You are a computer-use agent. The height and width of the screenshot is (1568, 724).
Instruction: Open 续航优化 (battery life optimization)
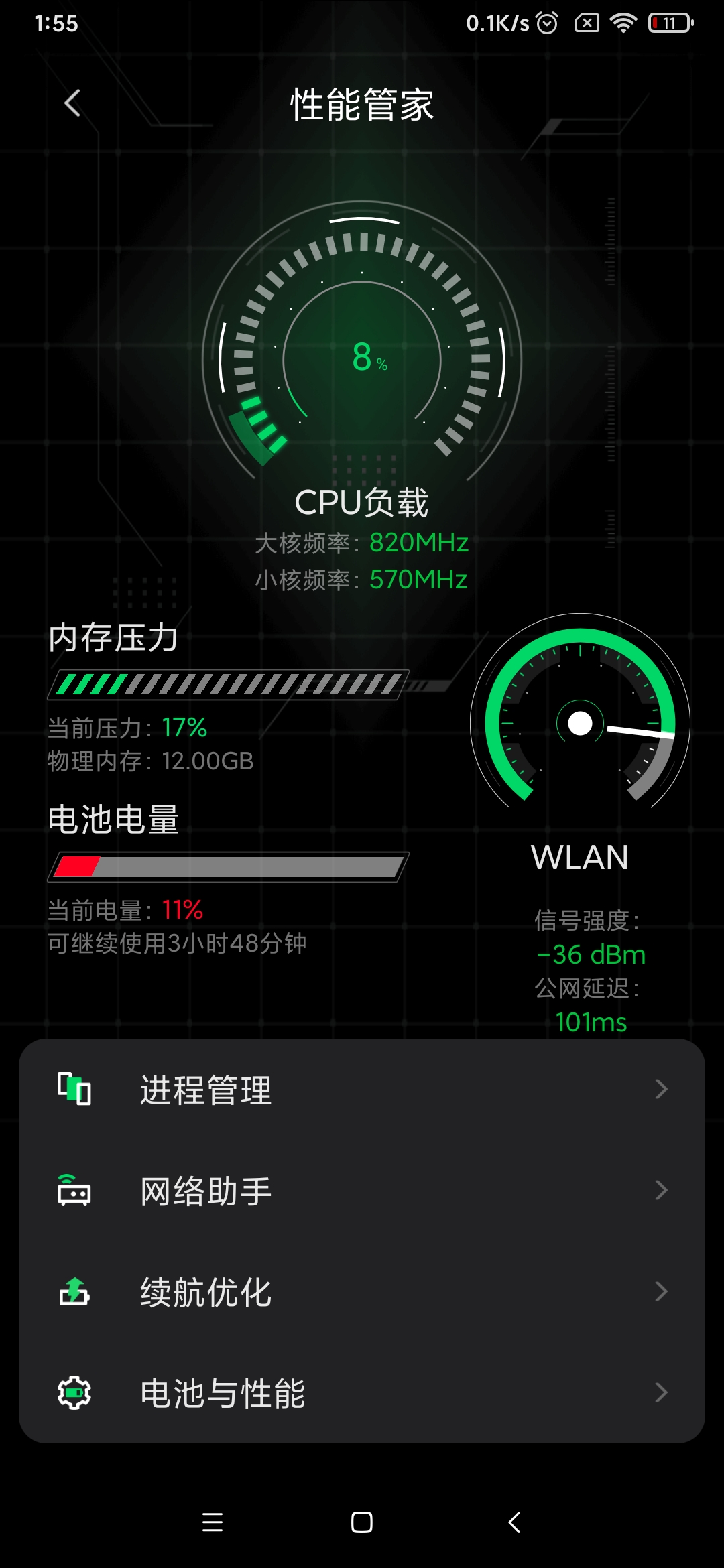pos(362,1292)
